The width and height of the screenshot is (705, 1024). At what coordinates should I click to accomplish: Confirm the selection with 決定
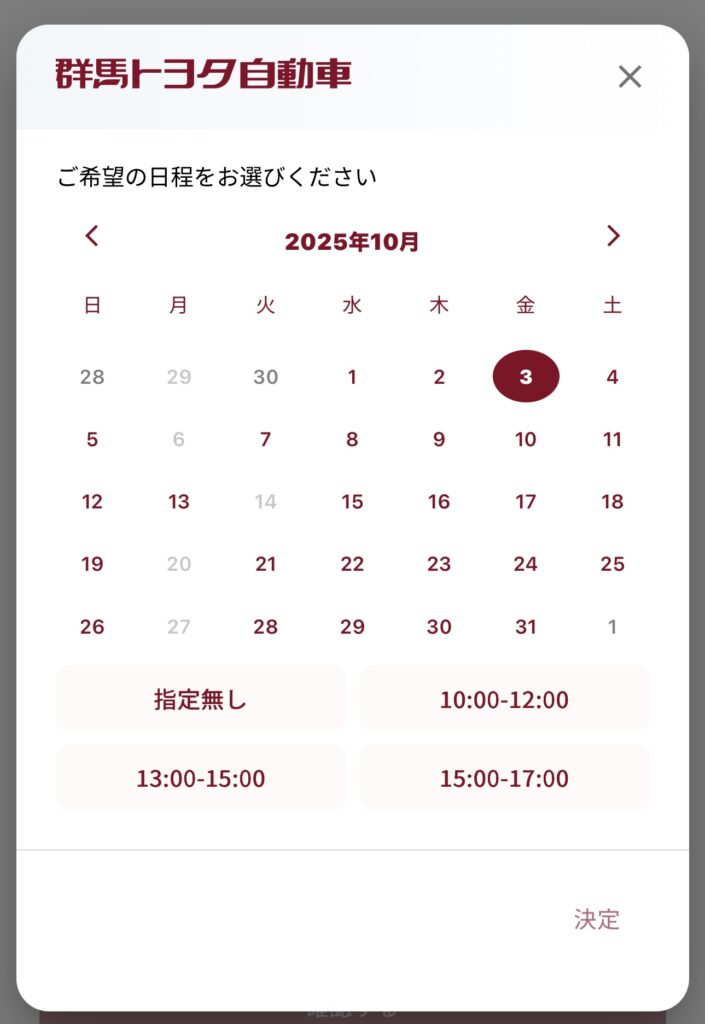pyautogui.click(x=597, y=920)
